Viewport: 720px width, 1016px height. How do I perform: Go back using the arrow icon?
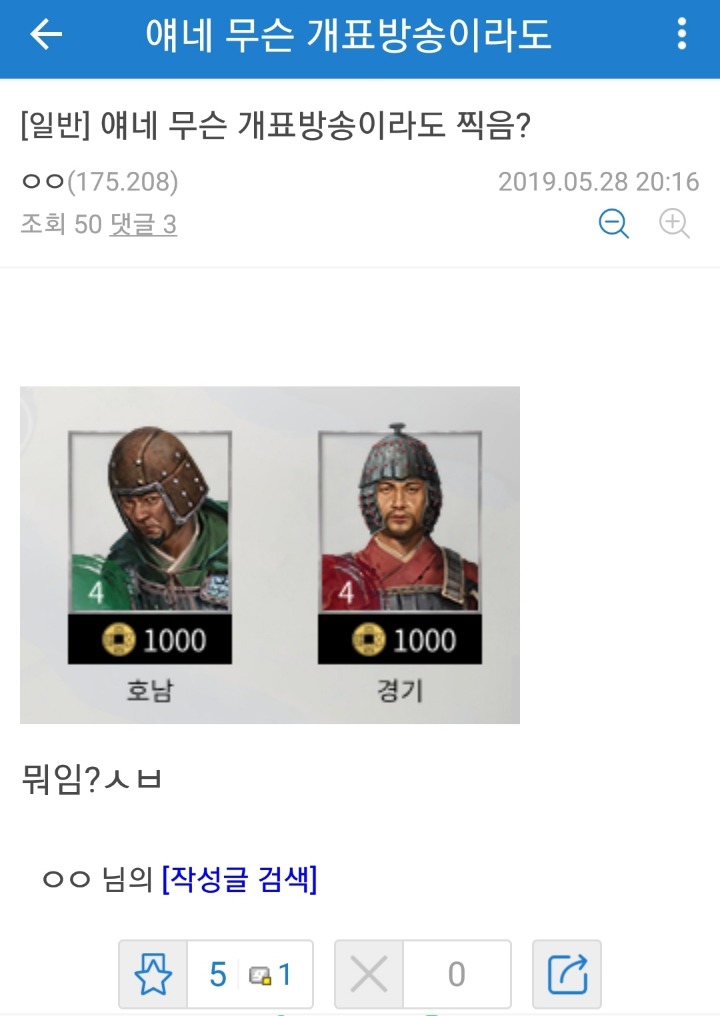(46, 35)
